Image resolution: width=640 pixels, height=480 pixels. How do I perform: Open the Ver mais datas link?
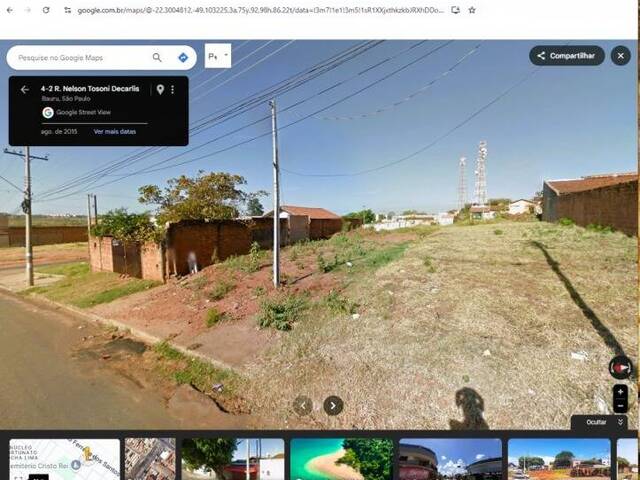tap(114, 132)
